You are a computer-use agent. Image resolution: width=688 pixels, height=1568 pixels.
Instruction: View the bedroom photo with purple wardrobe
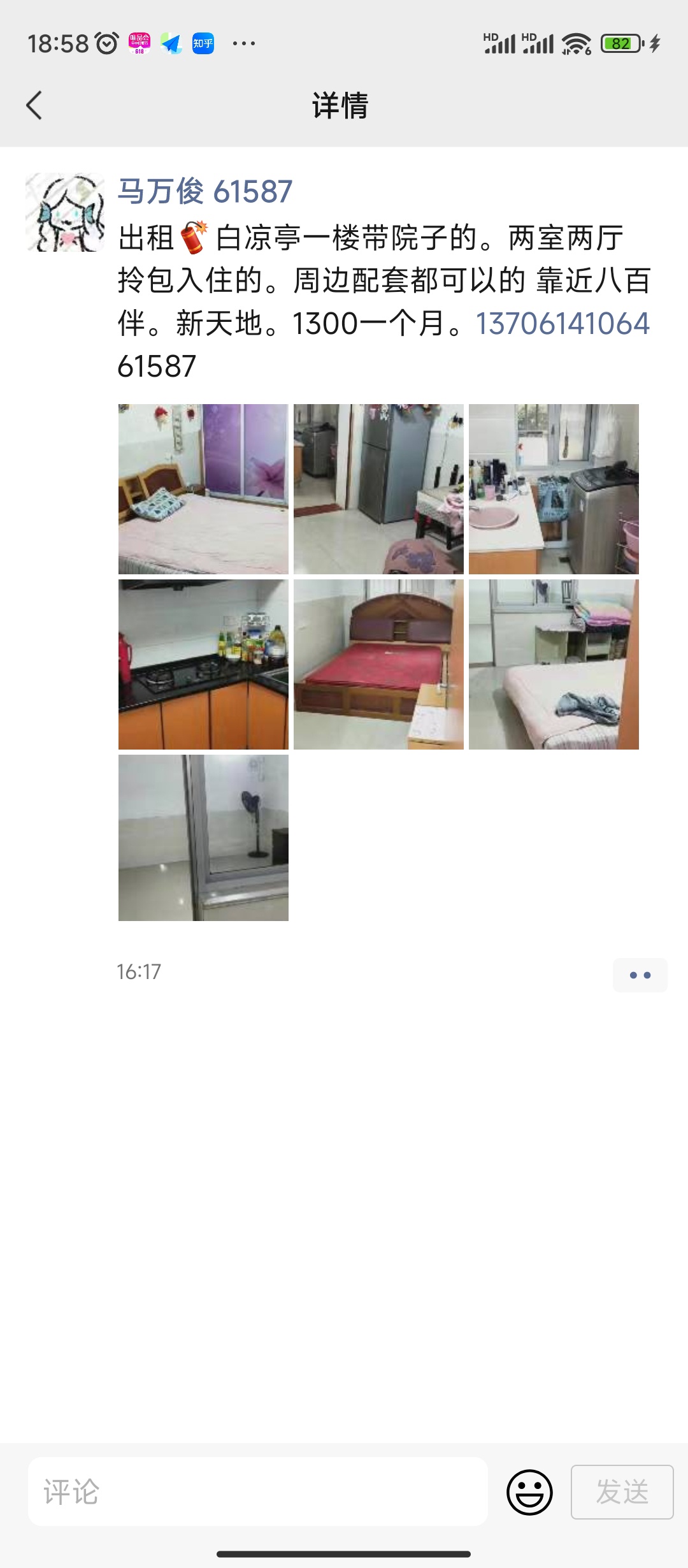[x=203, y=489]
